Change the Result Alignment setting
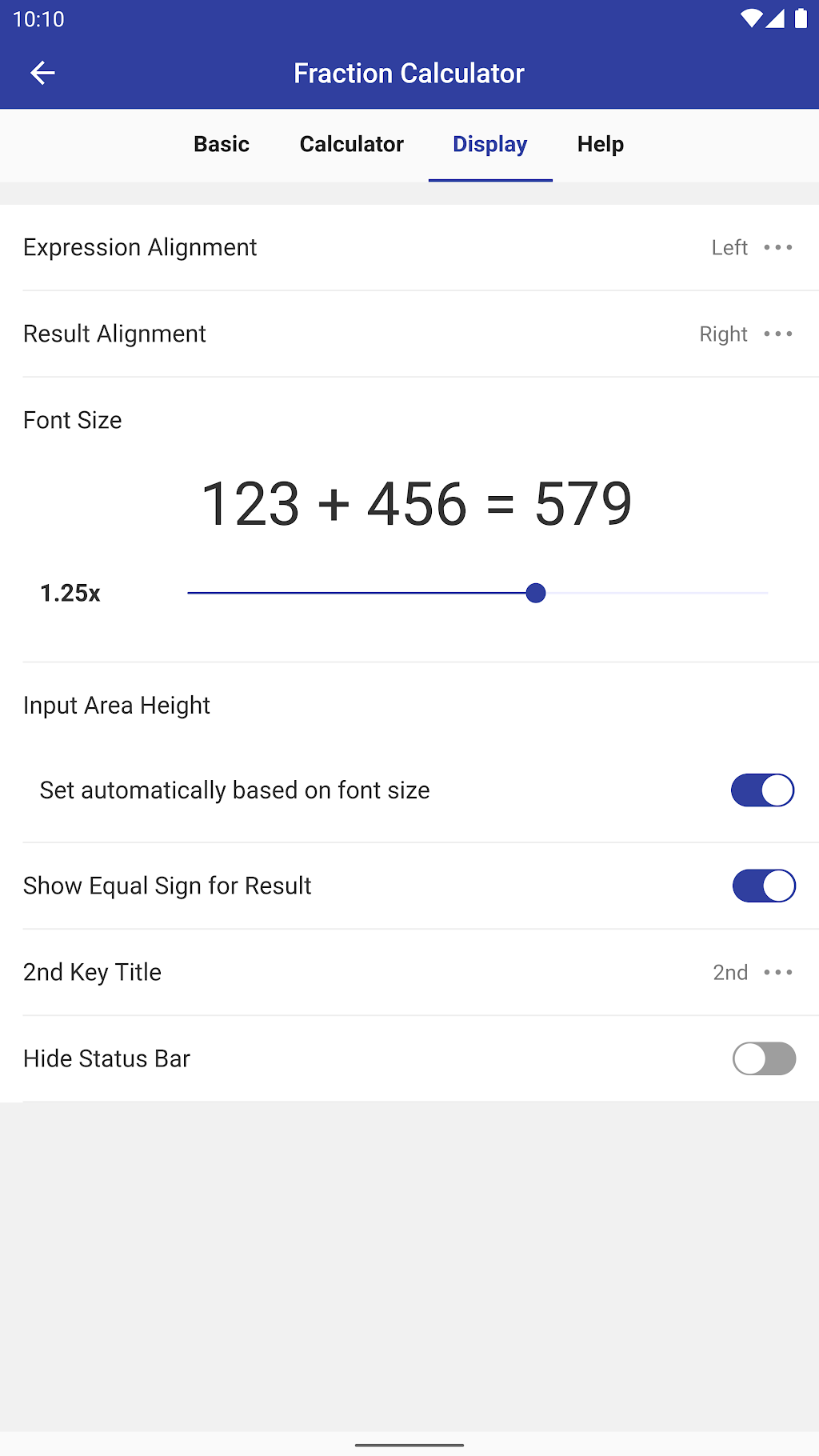Viewport: 819px width, 1456px height. pyautogui.click(x=777, y=334)
